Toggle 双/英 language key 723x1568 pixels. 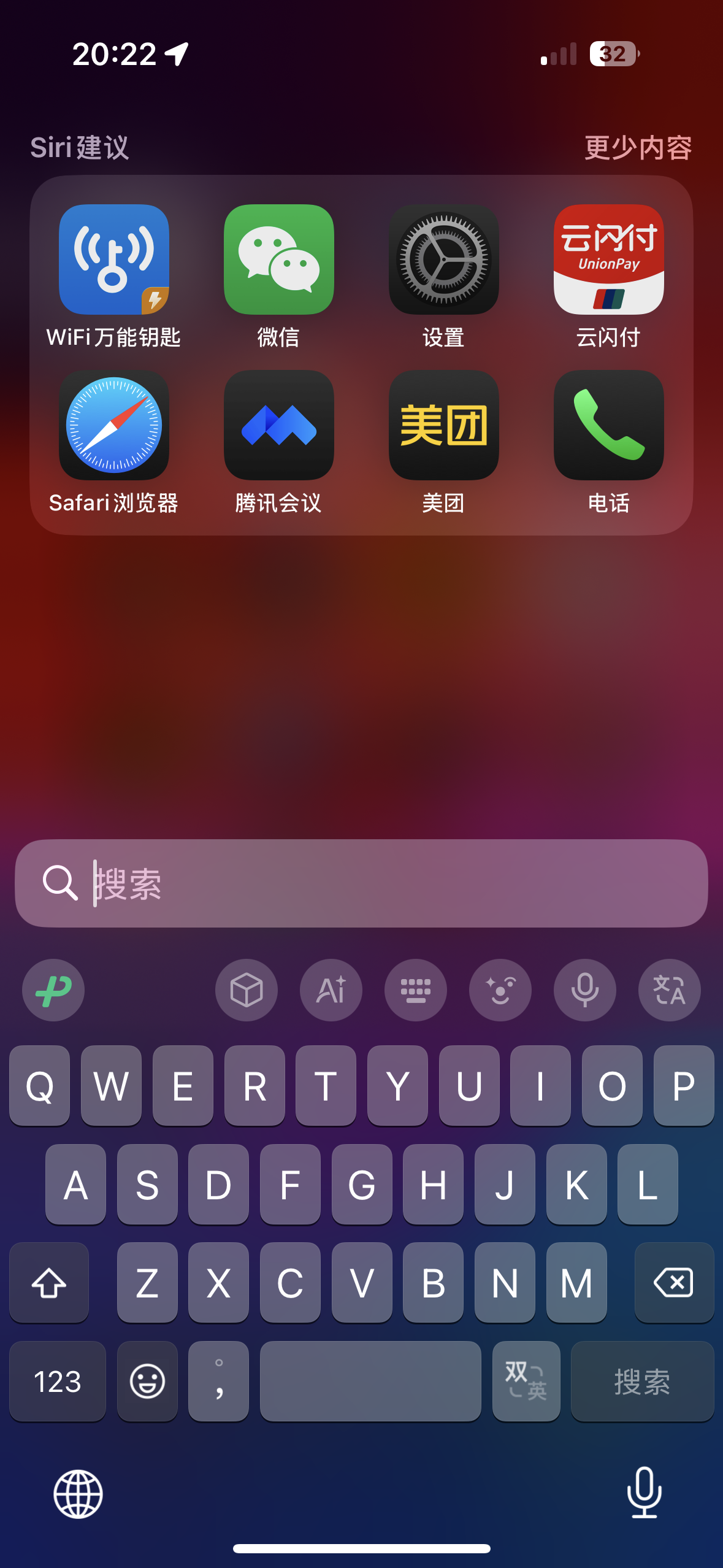526,1381
